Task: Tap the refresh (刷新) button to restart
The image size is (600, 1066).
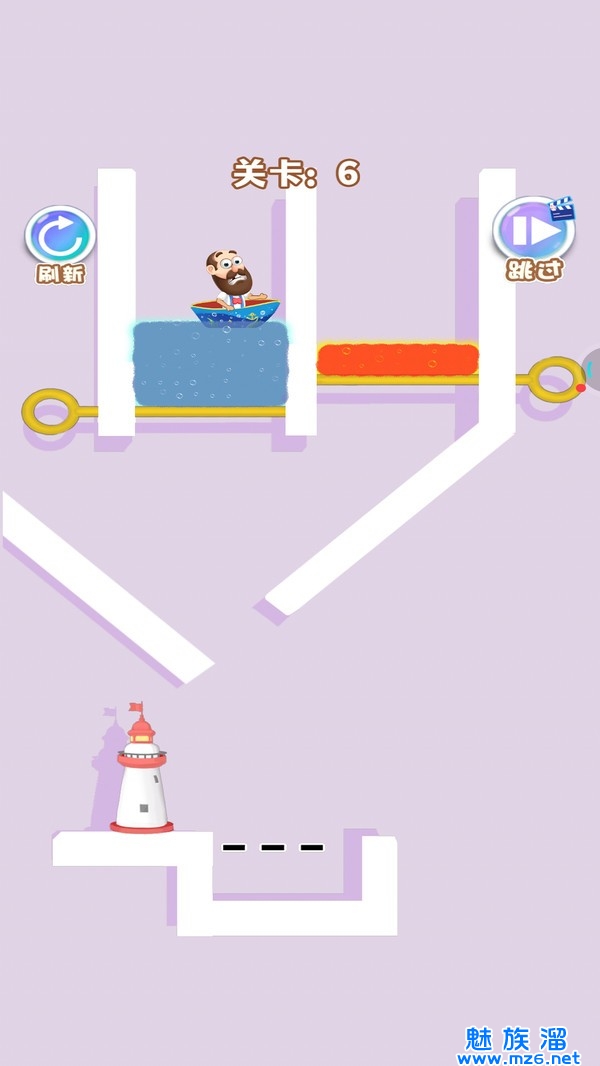Action: [x=60, y=237]
